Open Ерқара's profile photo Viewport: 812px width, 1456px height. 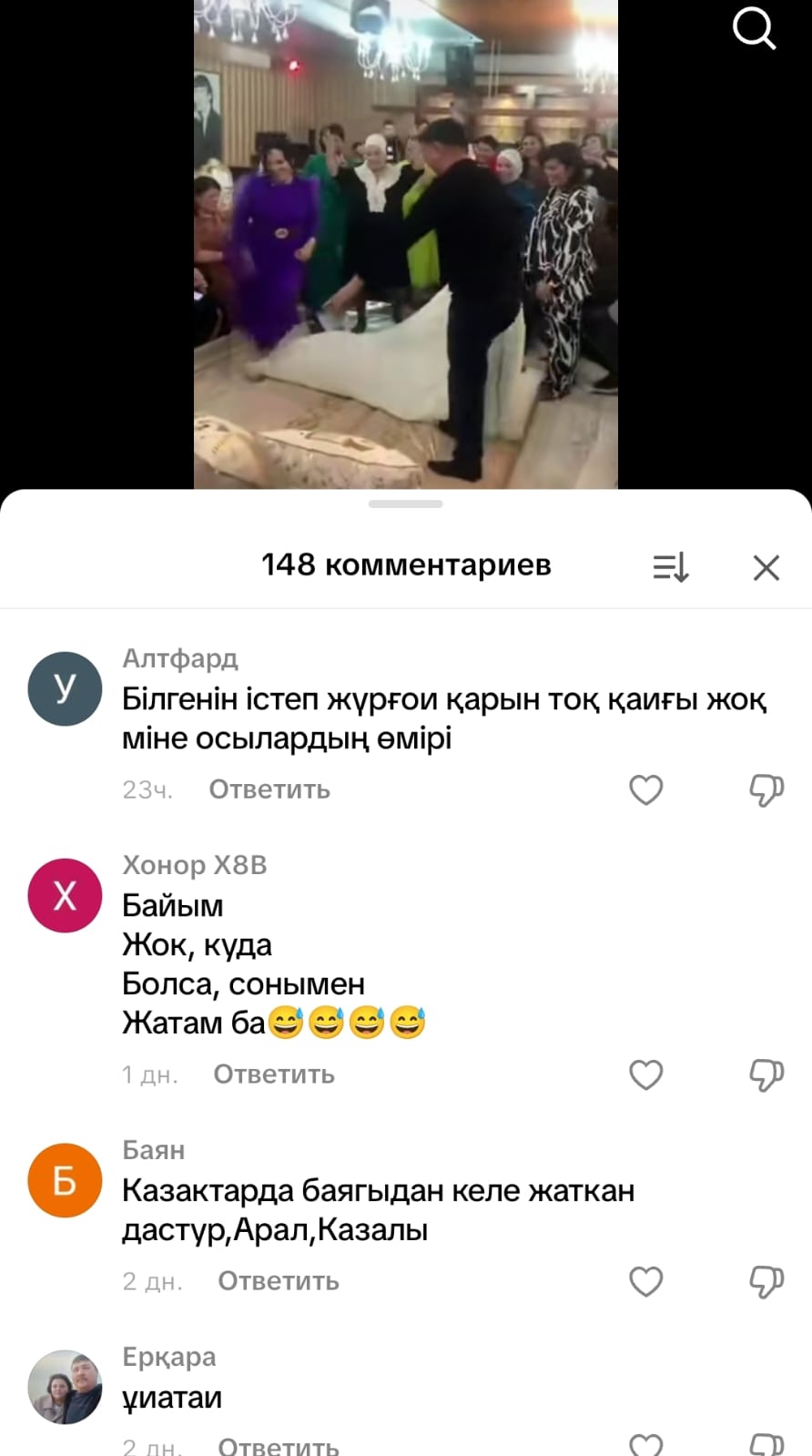65,1386
